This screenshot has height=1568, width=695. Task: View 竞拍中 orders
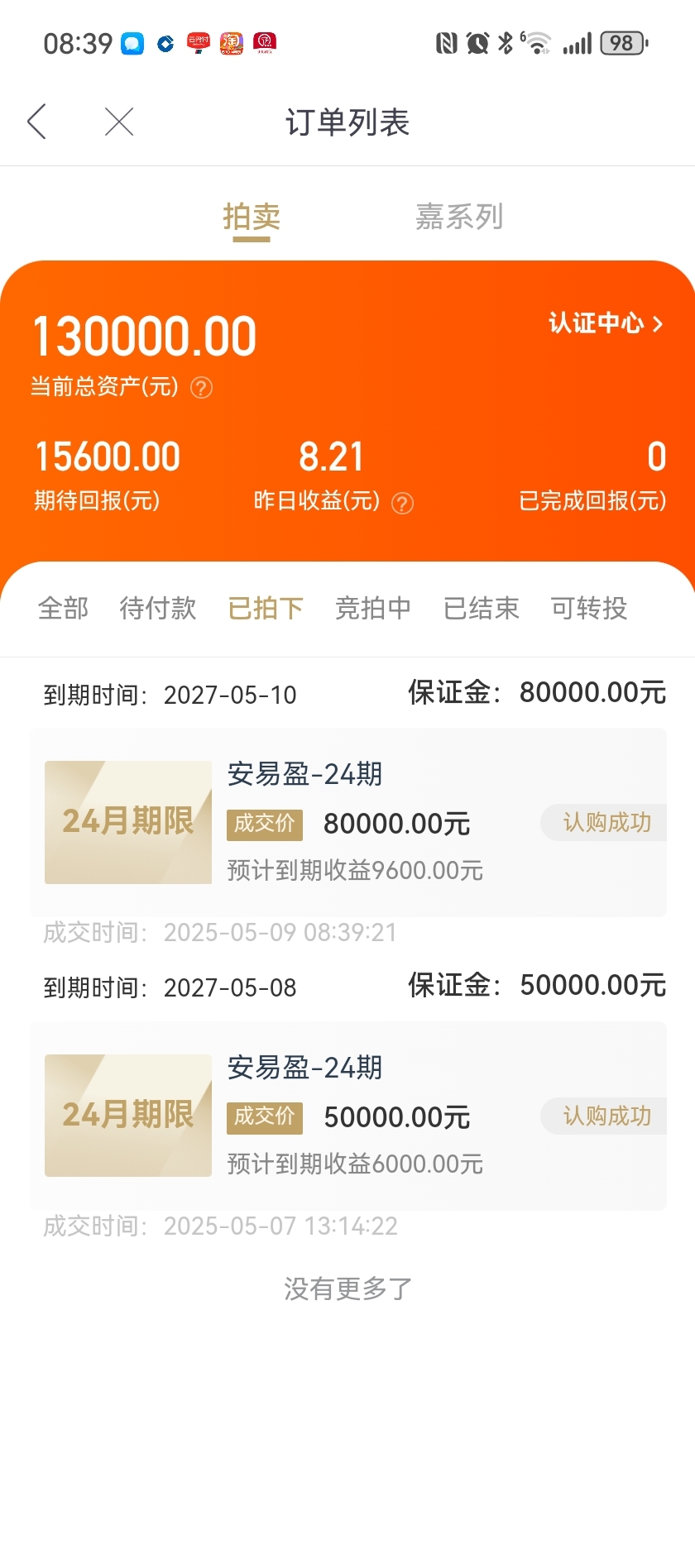point(373,609)
